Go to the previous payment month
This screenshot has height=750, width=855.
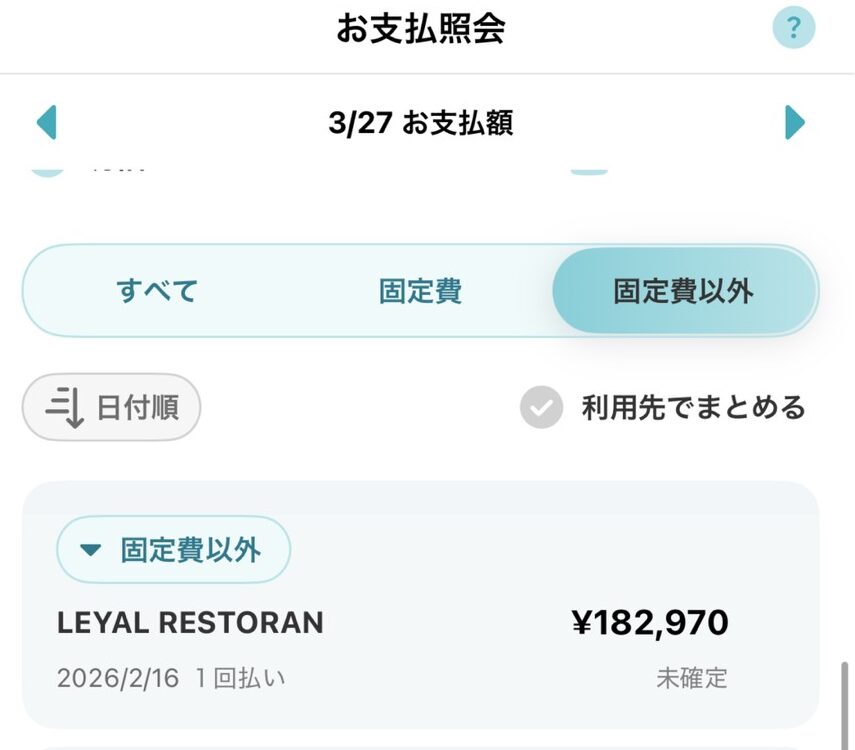coord(46,123)
